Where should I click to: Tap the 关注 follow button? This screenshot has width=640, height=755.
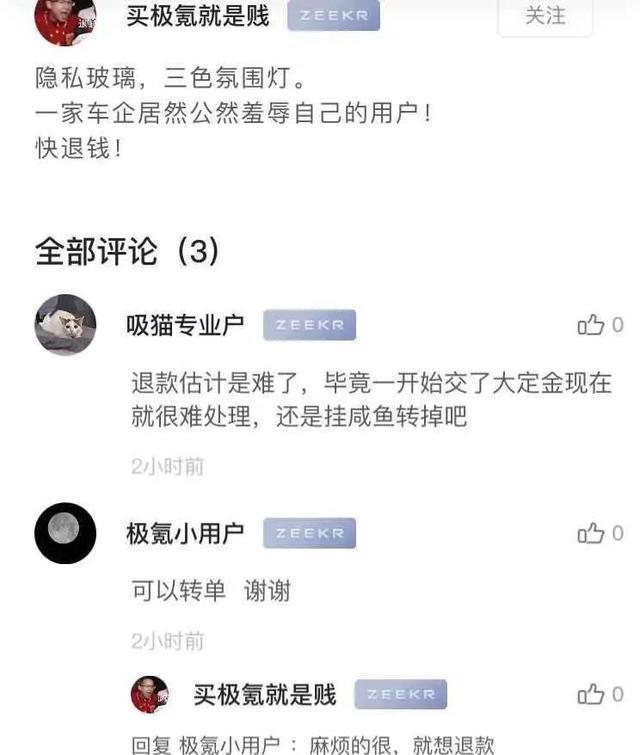tap(545, 16)
